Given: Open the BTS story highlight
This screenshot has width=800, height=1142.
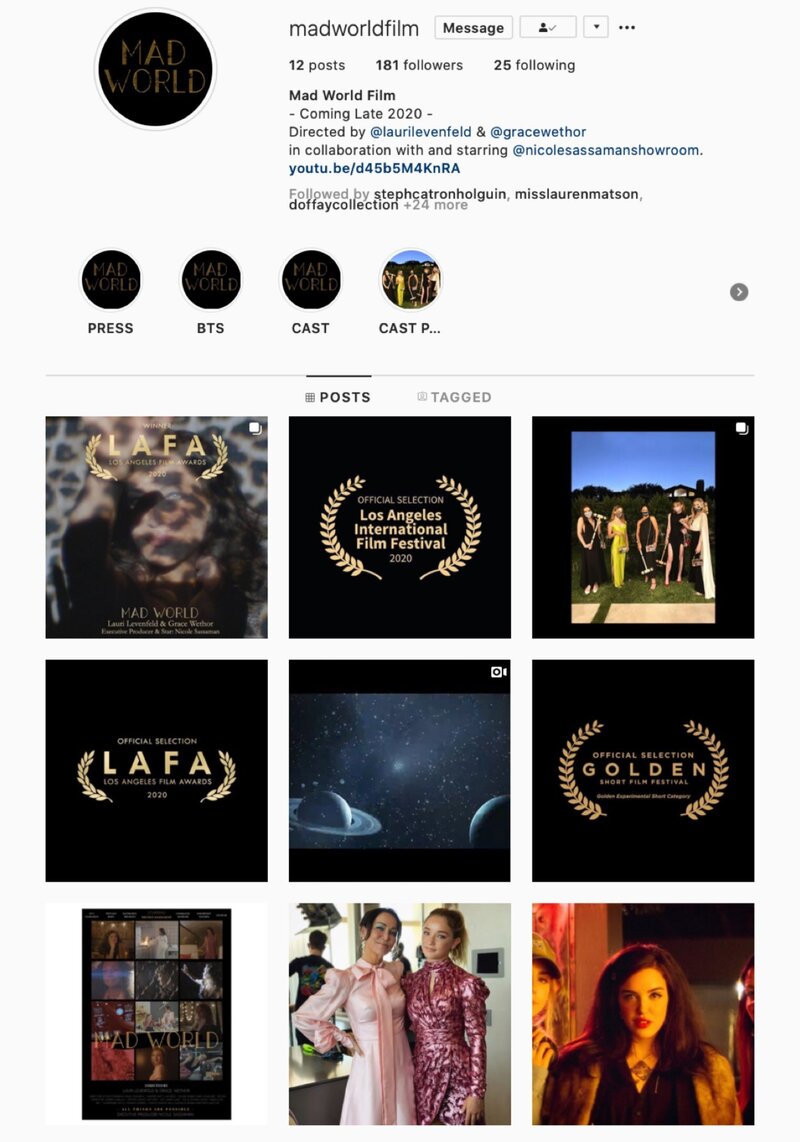Looking at the screenshot, I should pos(210,281).
